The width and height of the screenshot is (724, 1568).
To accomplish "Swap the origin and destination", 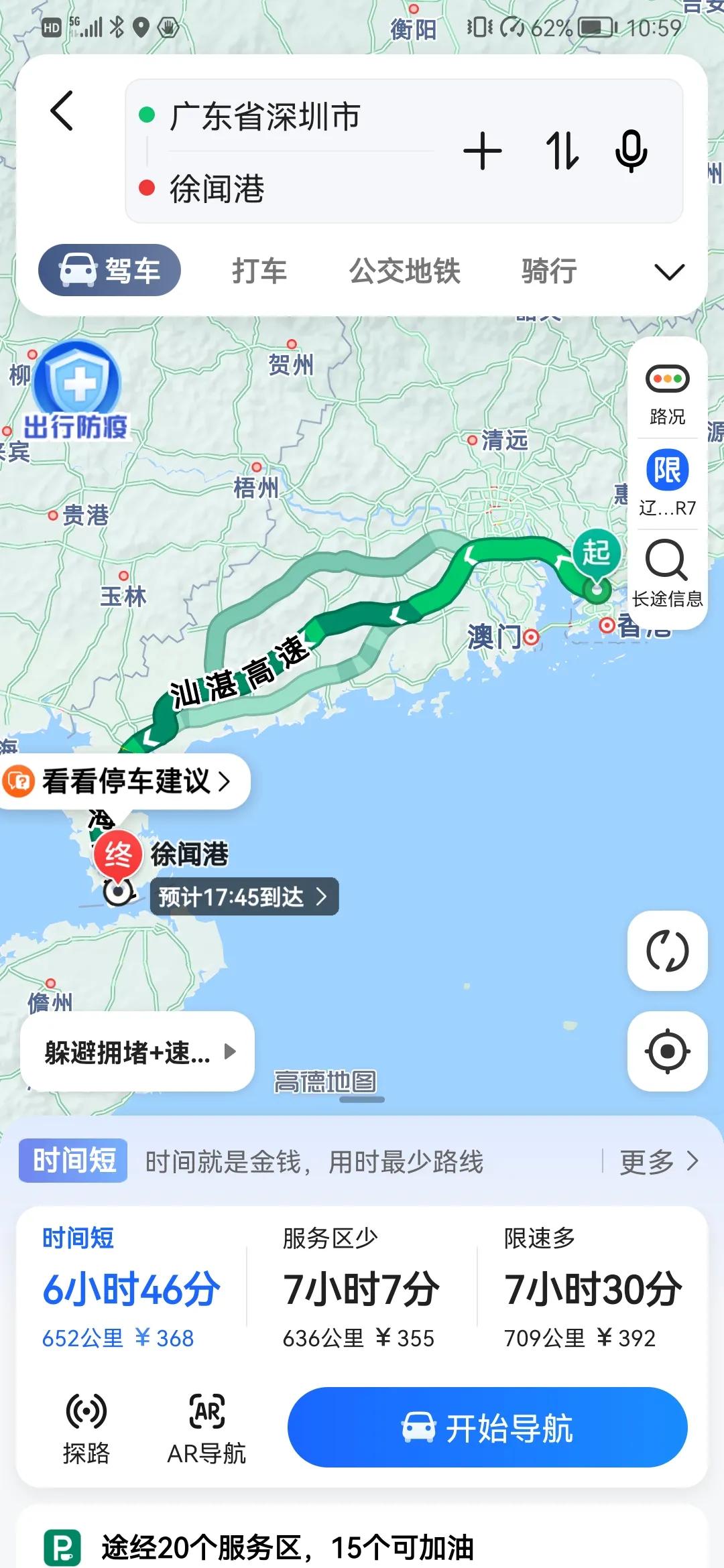I will coord(561,151).
